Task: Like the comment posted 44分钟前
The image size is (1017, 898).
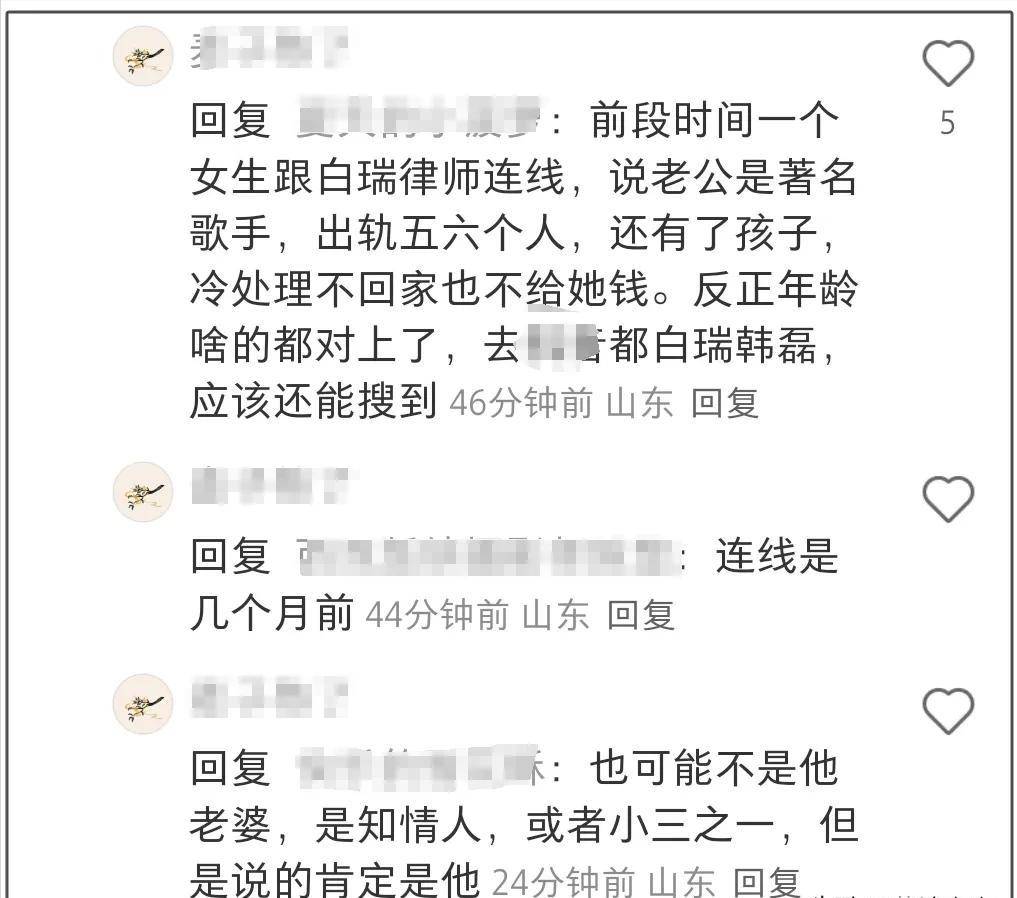Action: click(947, 498)
